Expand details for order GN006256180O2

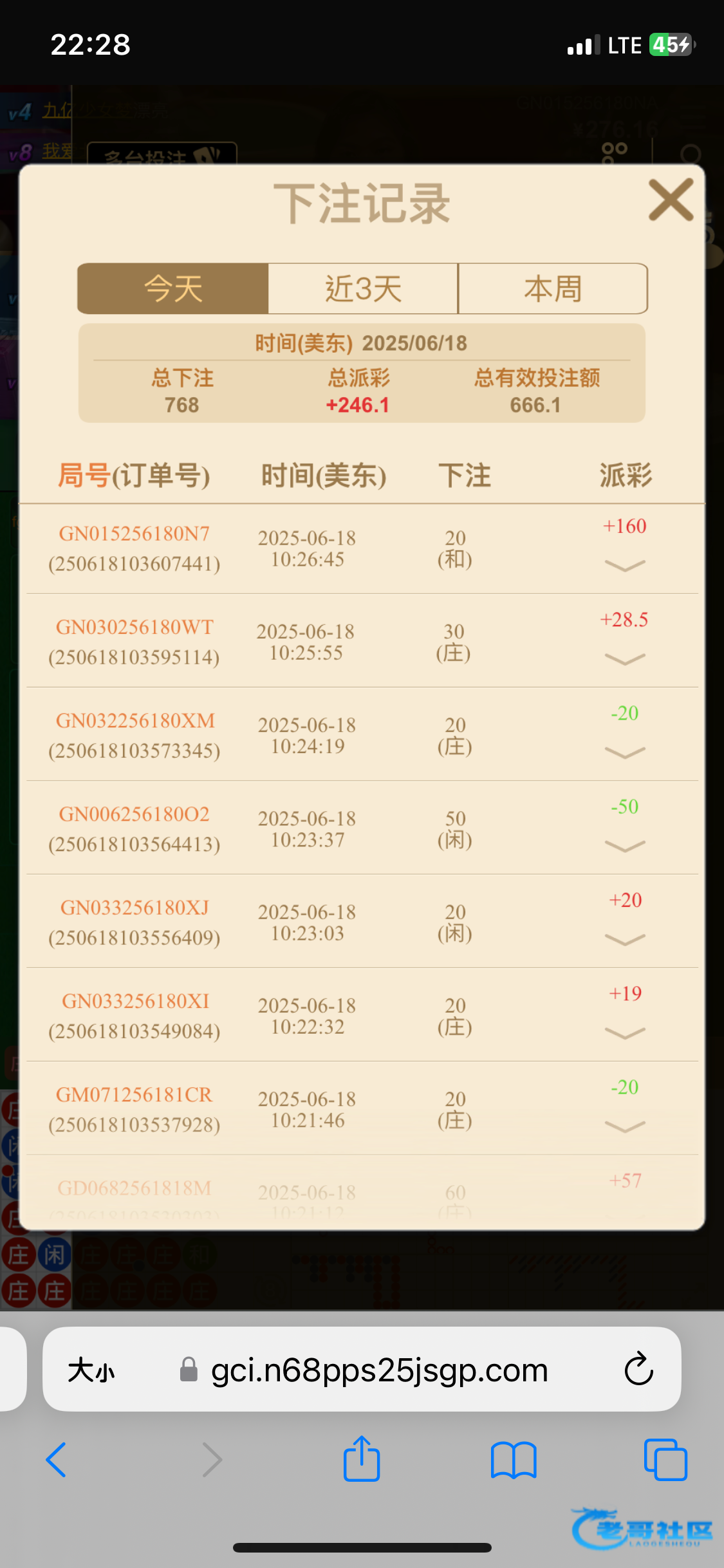[x=625, y=846]
